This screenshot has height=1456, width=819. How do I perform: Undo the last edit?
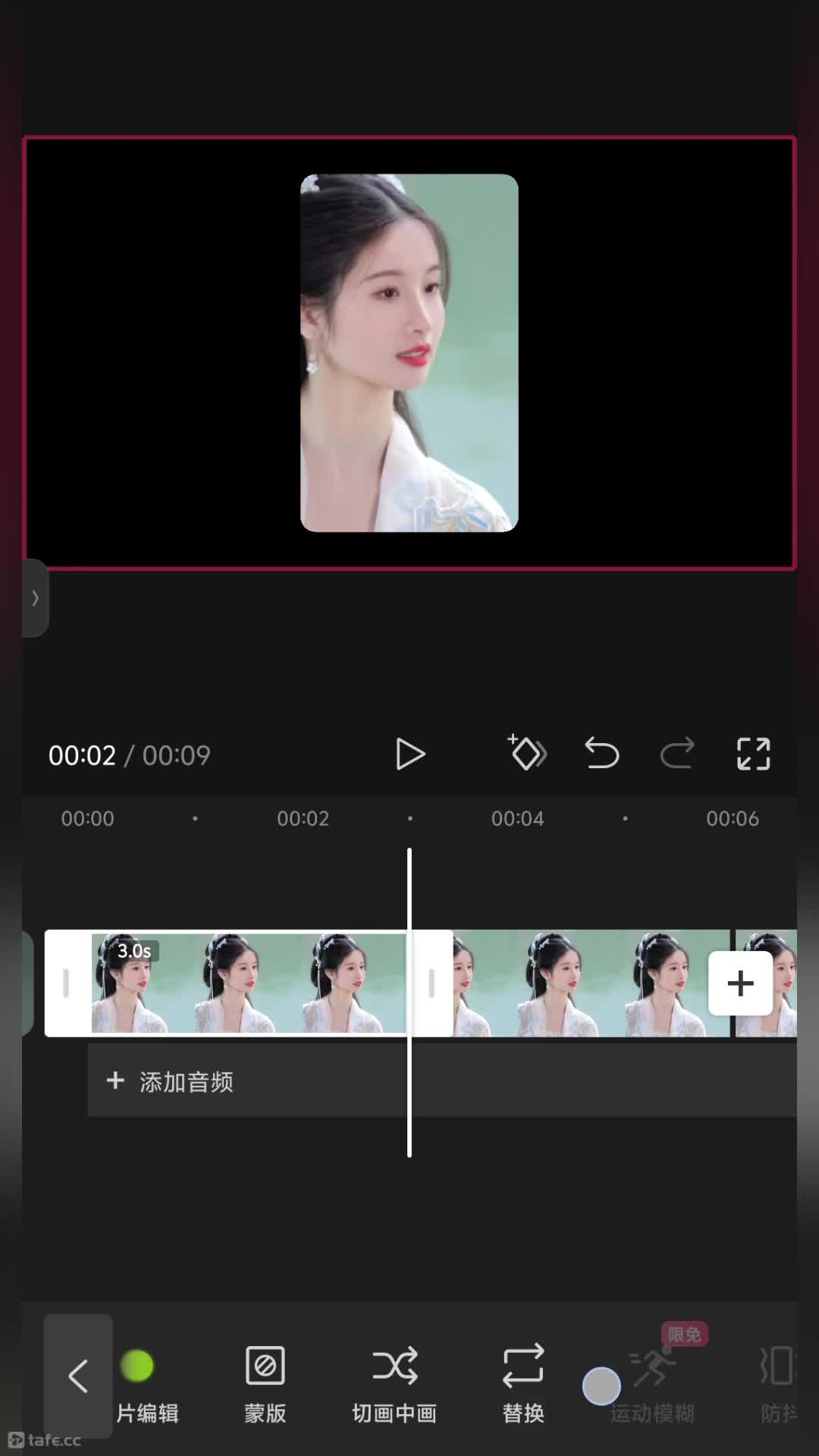click(602, 754)
